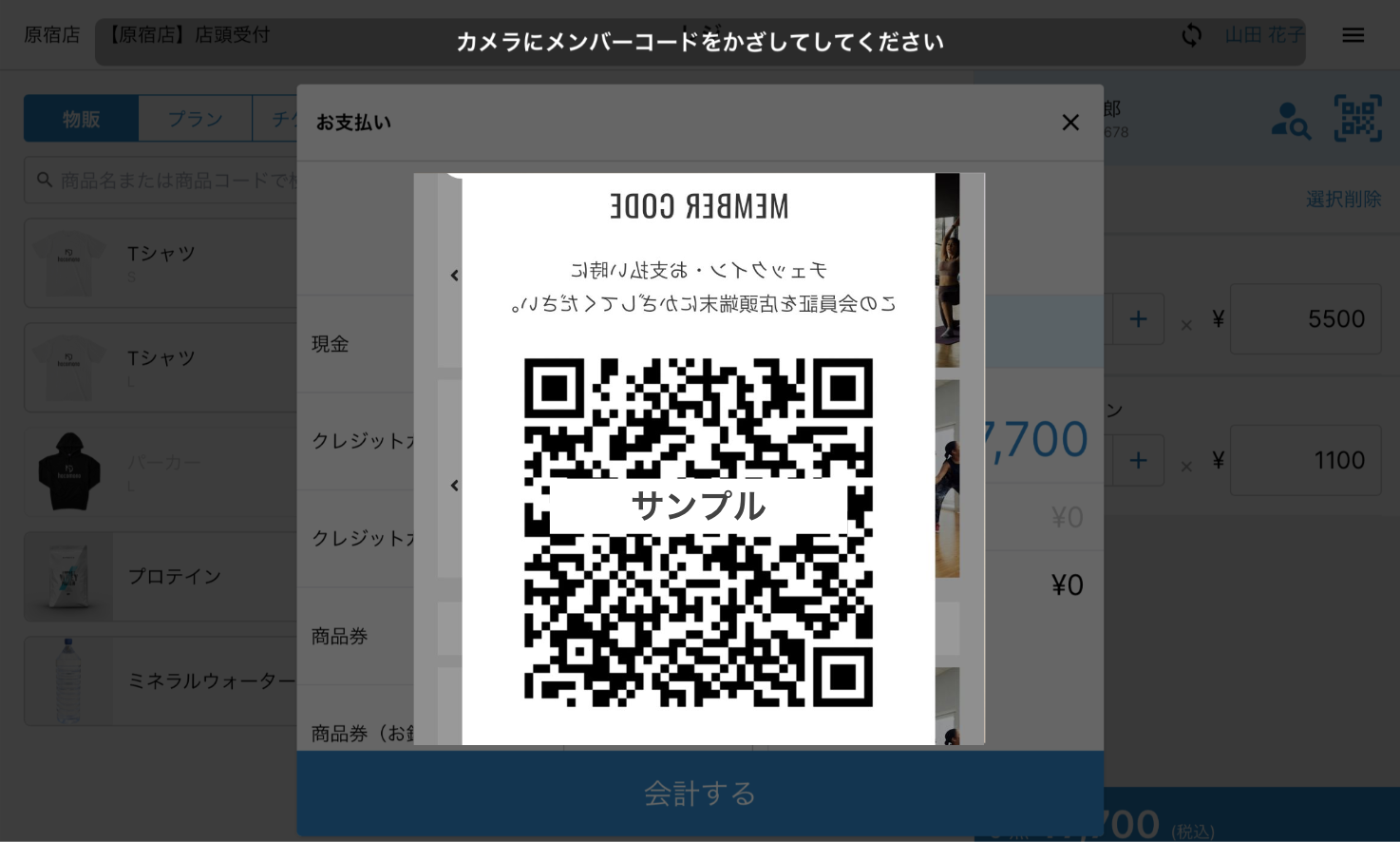
Task: Tap the sync refresh icon
Action: [1191, 35]
